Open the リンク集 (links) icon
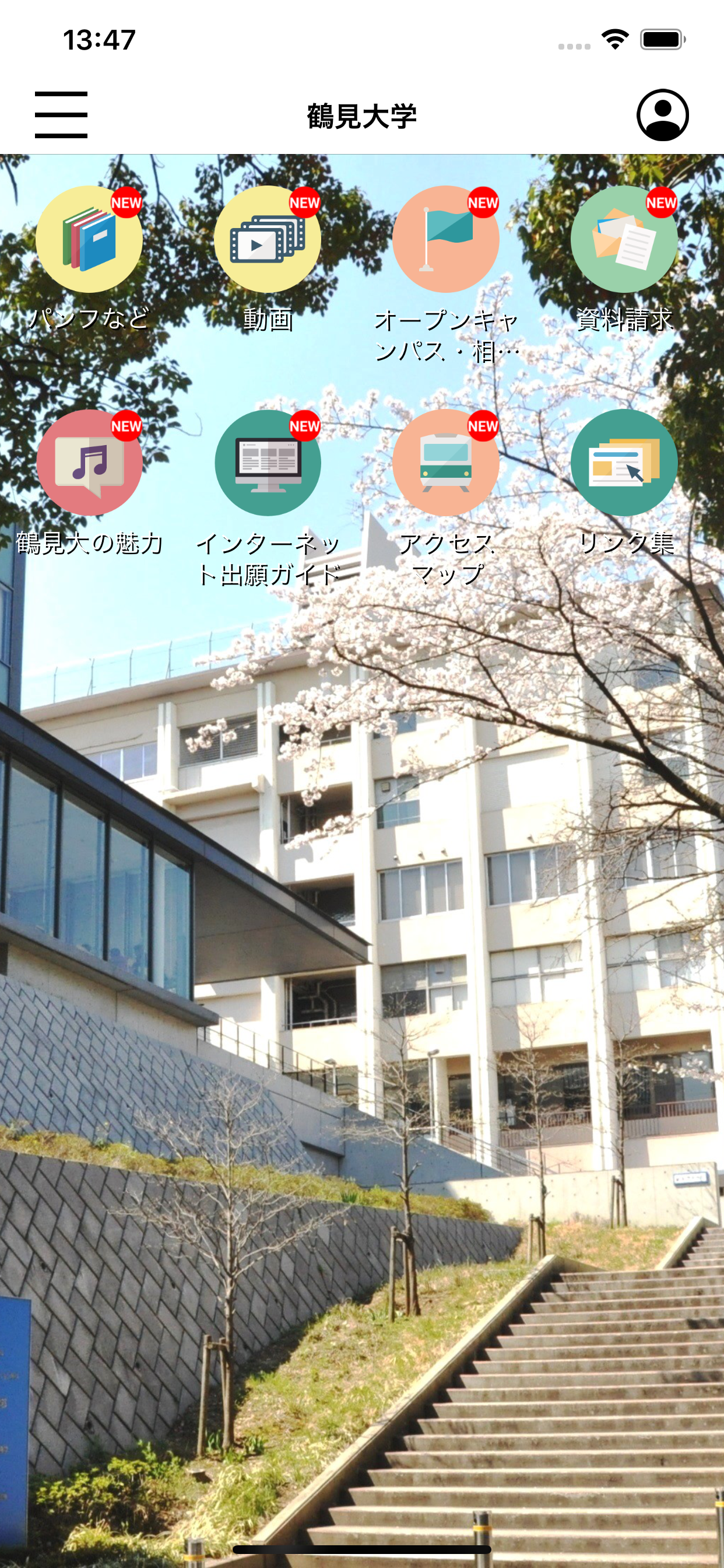Viewport: 724px width, 1568px height. pyautogui.click(x=627, y=463)
